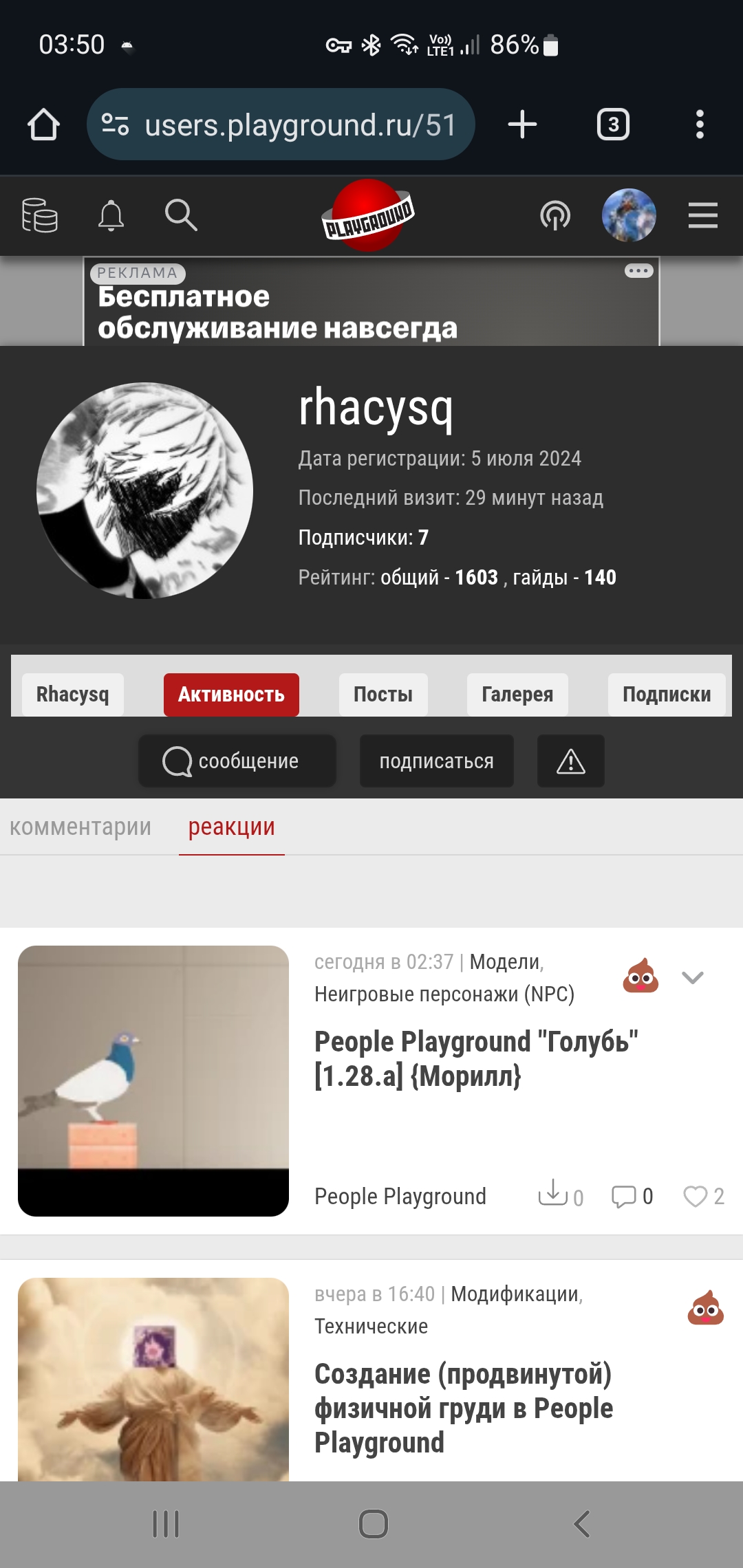Open the People Playground "Голубь" post
Viewport: 743px width, 1568px height.
click(x=476, y=1059)
